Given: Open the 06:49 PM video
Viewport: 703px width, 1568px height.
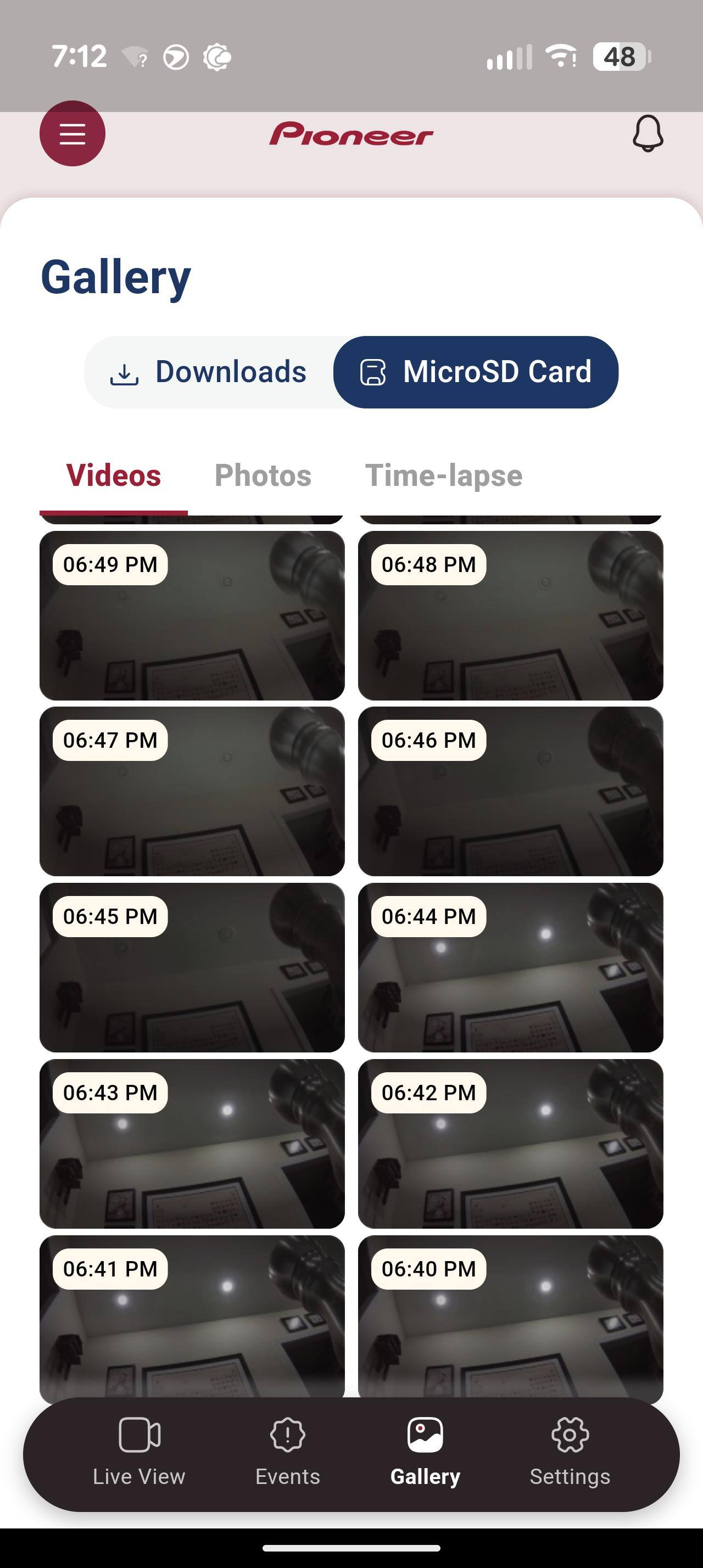Looking at the screenshot, I should [192, 615].
